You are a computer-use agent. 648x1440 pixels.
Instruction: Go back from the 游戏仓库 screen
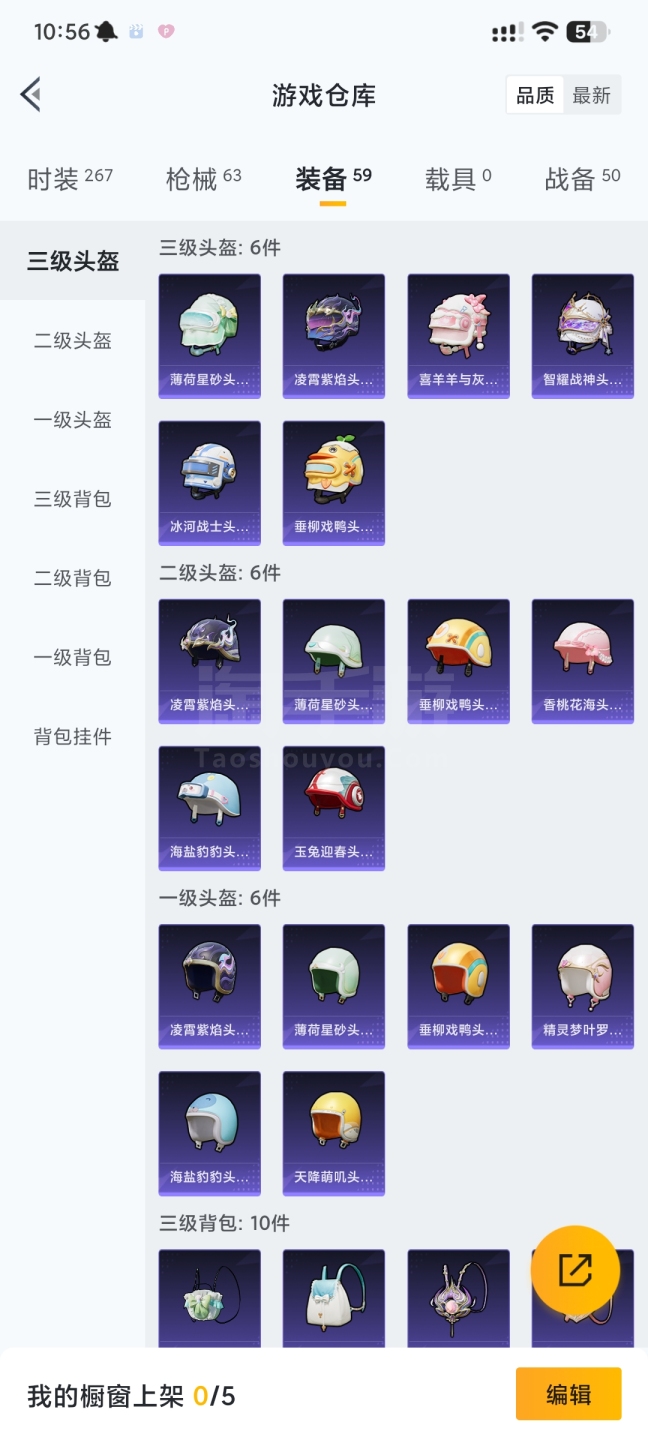coord(31,95)
